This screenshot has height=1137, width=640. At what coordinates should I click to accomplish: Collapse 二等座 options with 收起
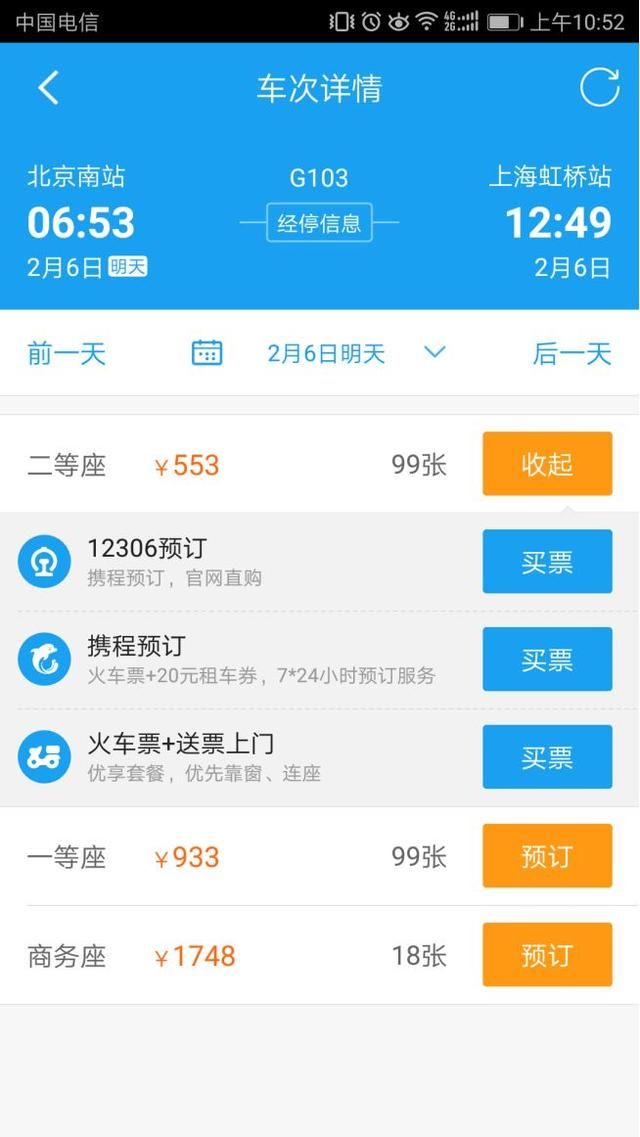pos(547,464)
